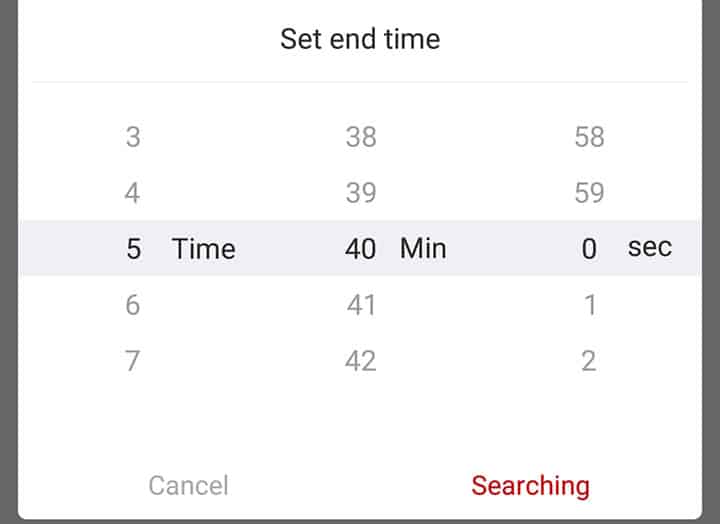
Task: Pick 1 in the seconds column
Action: point(590,305)
